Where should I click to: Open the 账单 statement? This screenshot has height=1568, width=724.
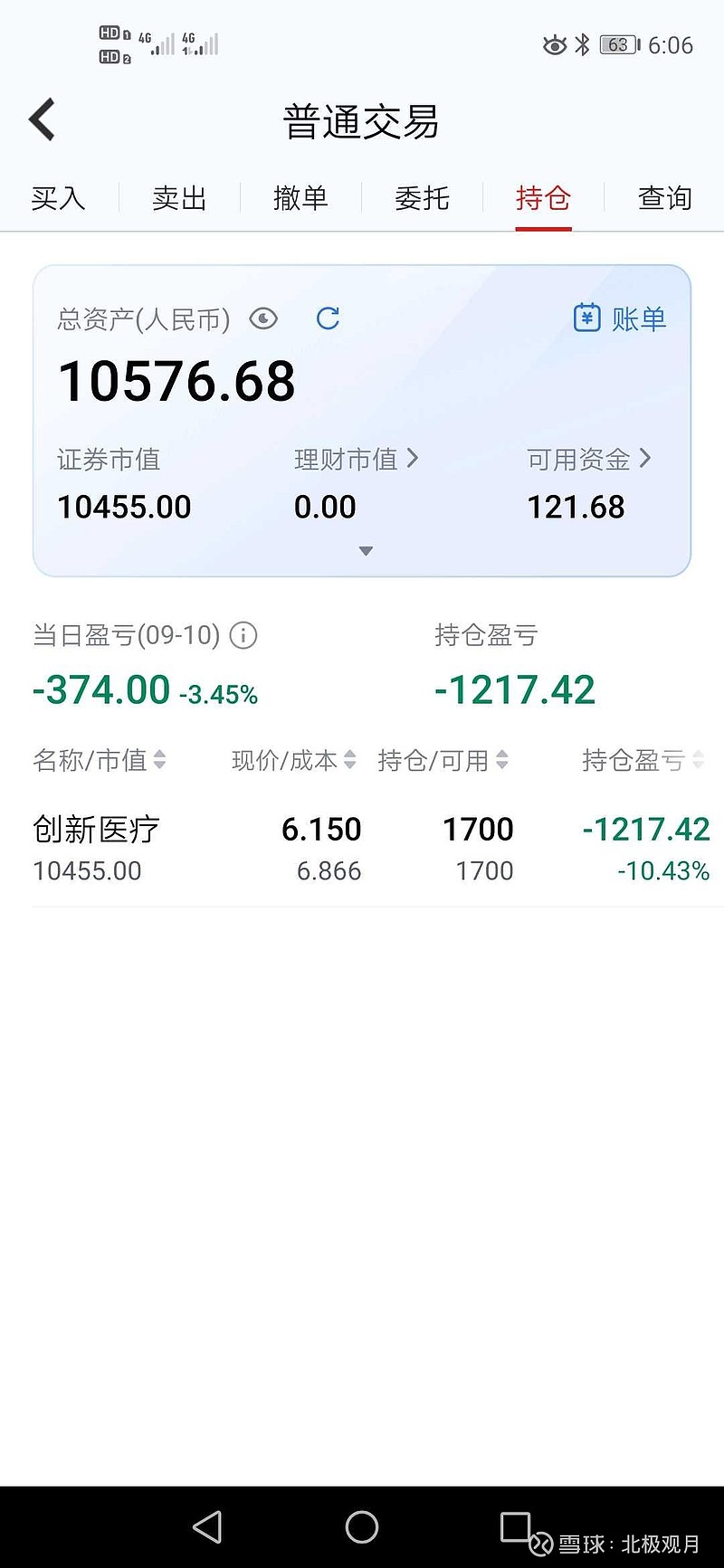click(x=620, y=318)
